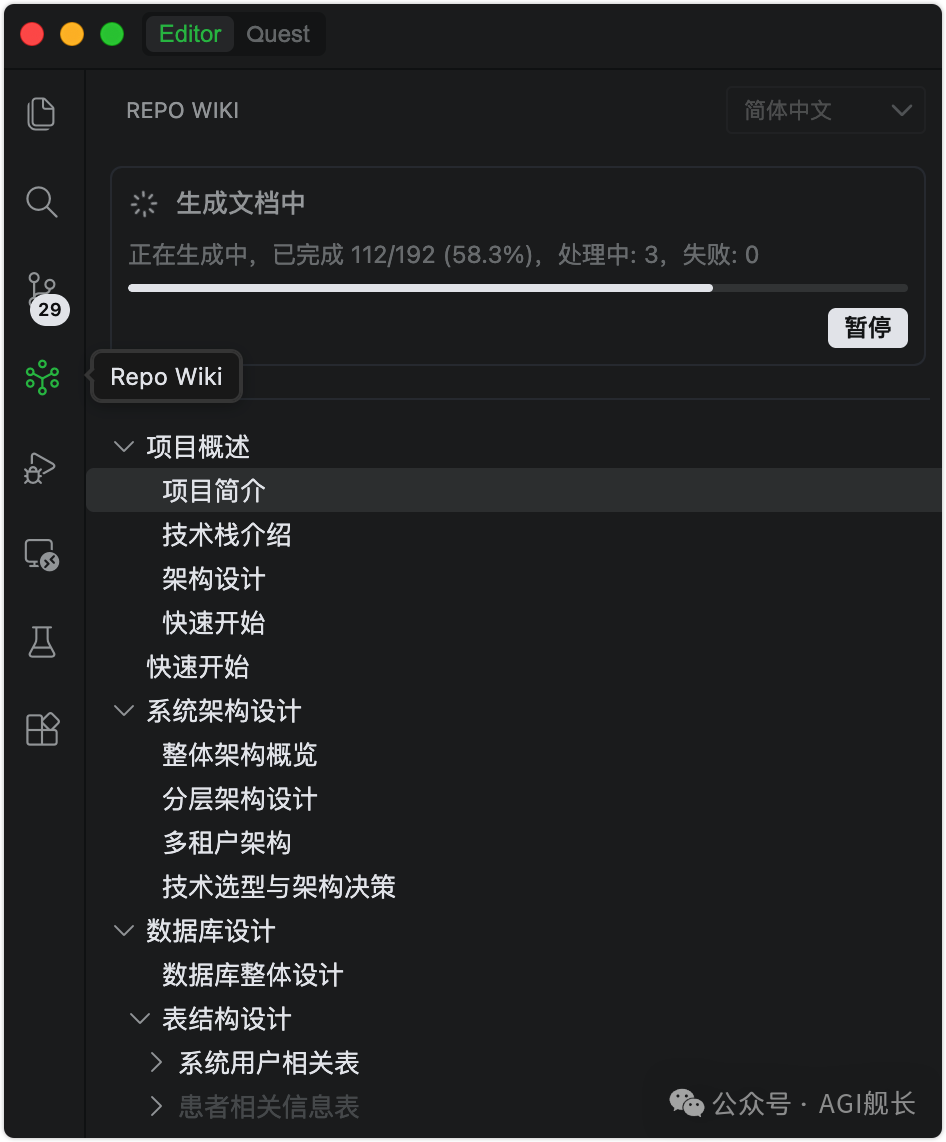Open Source Control showing 29 changes

[x=41, y=289]
